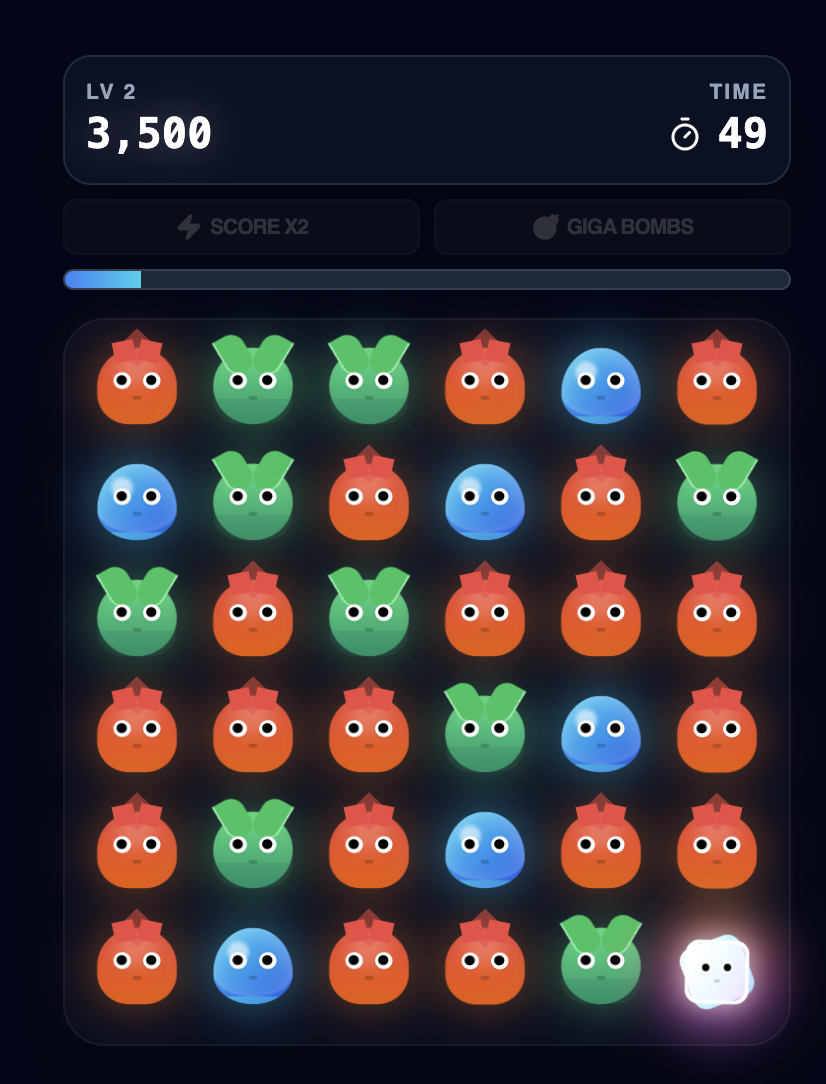Viewport: 826px width, 1084px height.
Task: Use the Giga Bombs power-up
Action: pos(612,227)
